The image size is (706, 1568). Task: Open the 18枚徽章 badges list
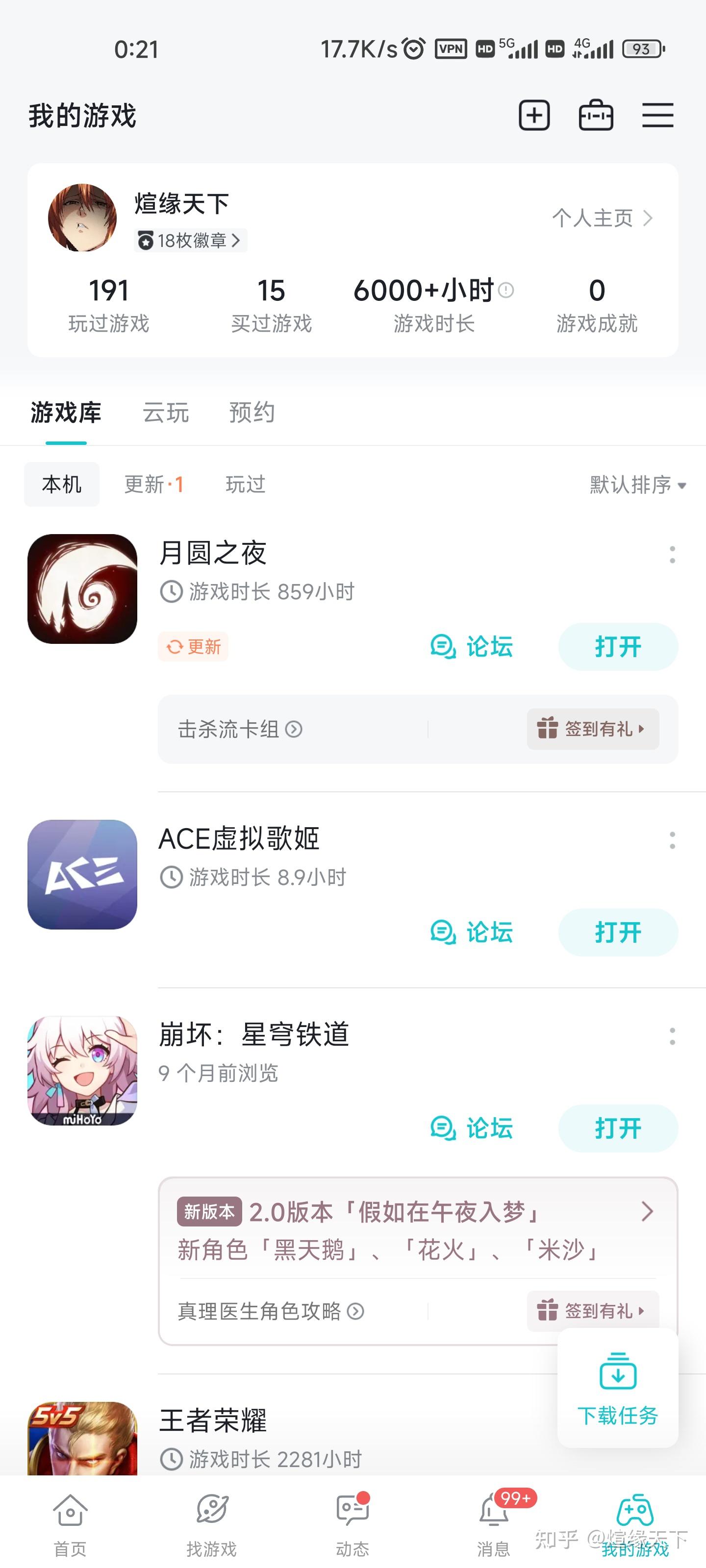[x=189, y=241]
